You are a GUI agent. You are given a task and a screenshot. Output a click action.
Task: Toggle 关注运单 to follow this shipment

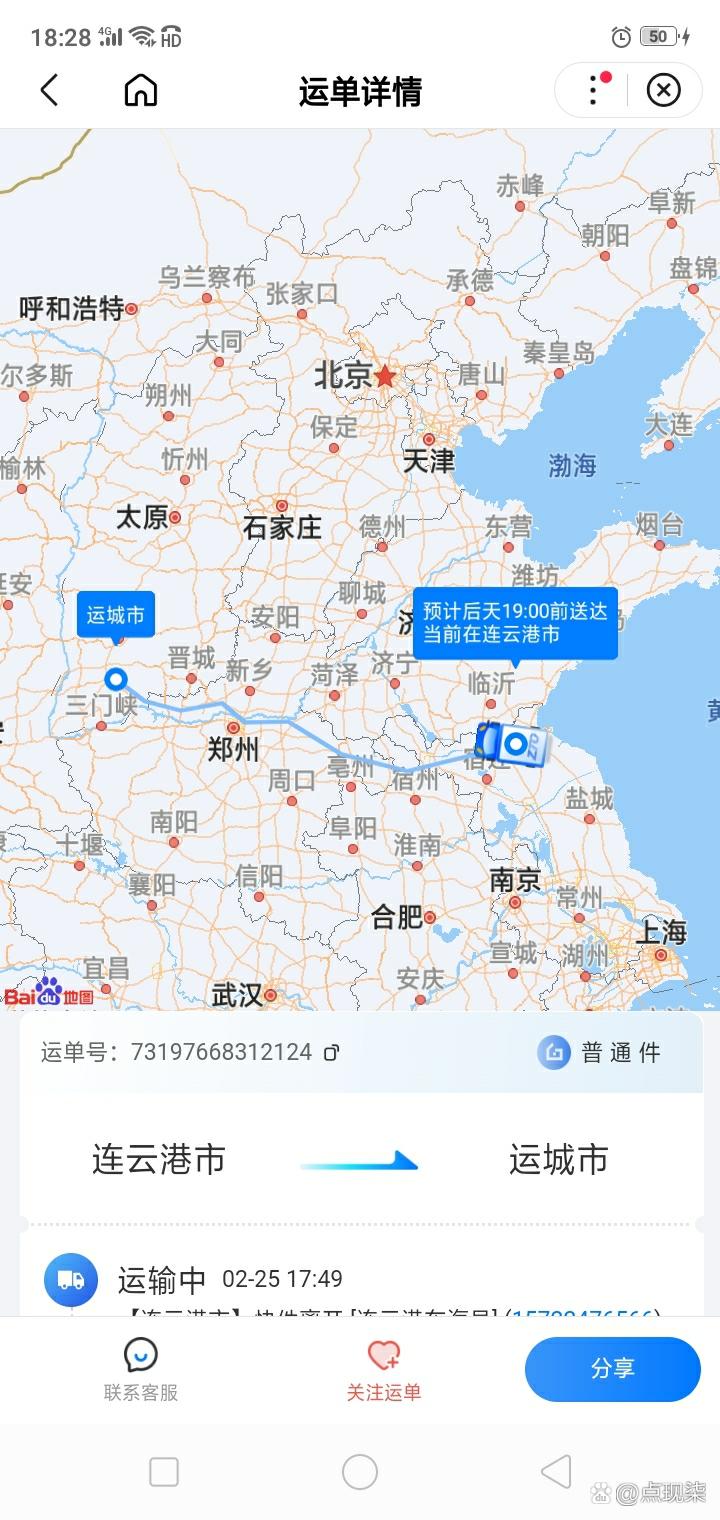pos(383,1368)
